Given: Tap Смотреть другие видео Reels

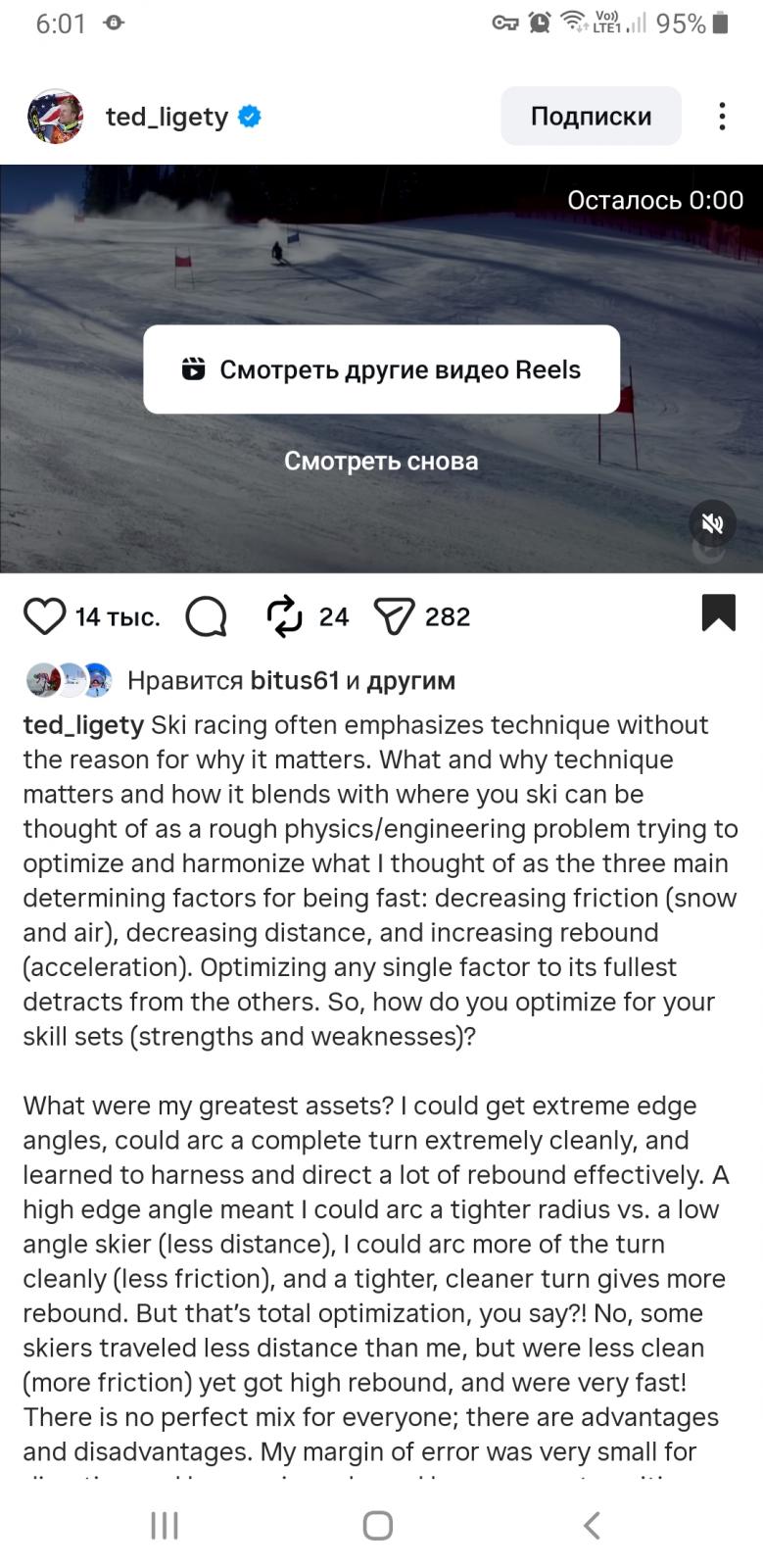Looking at the screenshot, I should 381,369.
